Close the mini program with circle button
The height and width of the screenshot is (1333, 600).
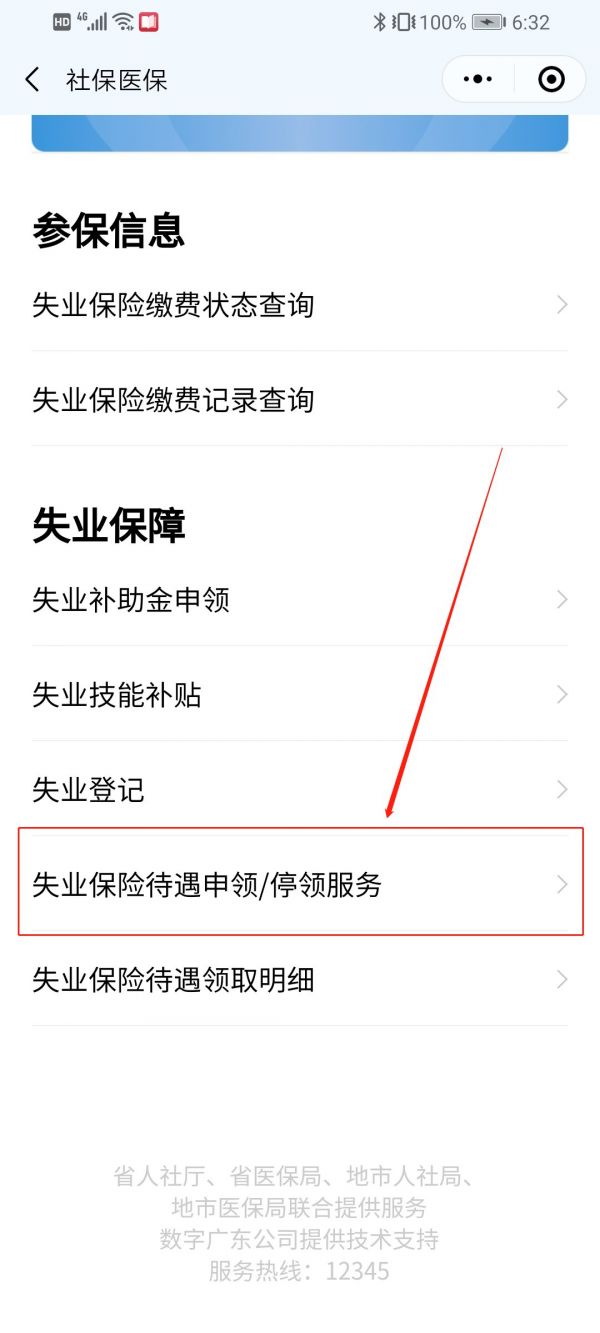click(x=551, y=80)
